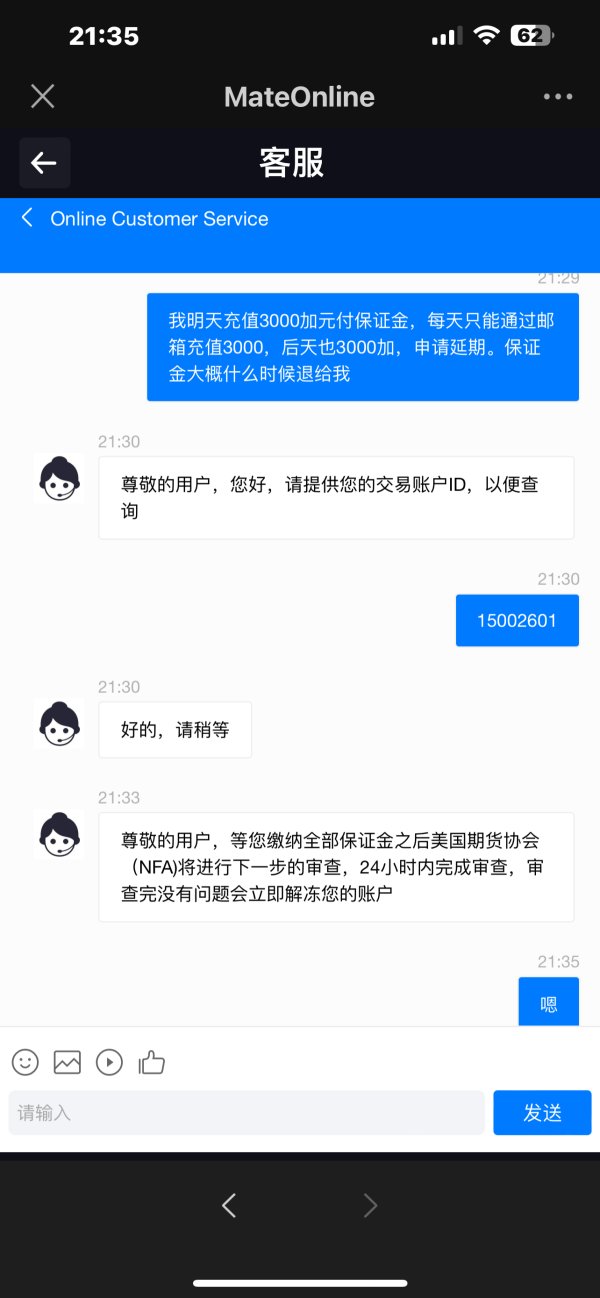Tap the Online Customer Service back chevron
The width and height of the screenshot is (600, 1298).
click(x=27, y=218)
